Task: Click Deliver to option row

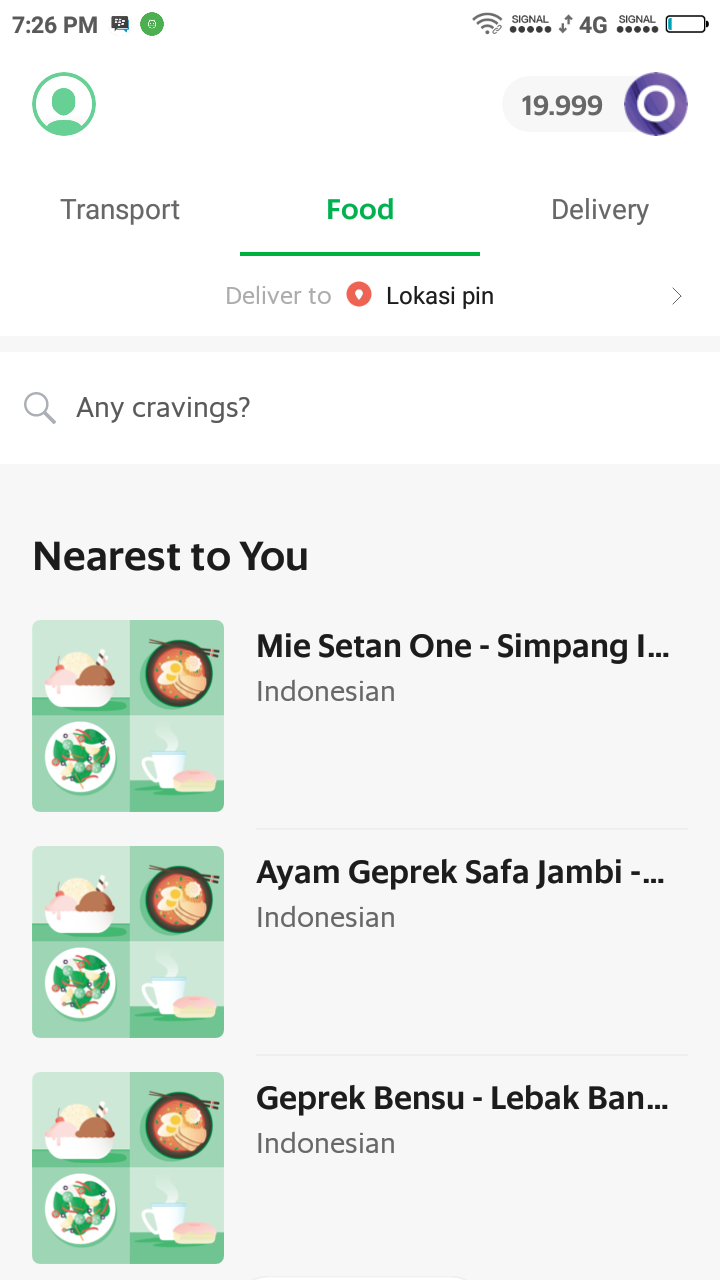Action: [278, 295]
